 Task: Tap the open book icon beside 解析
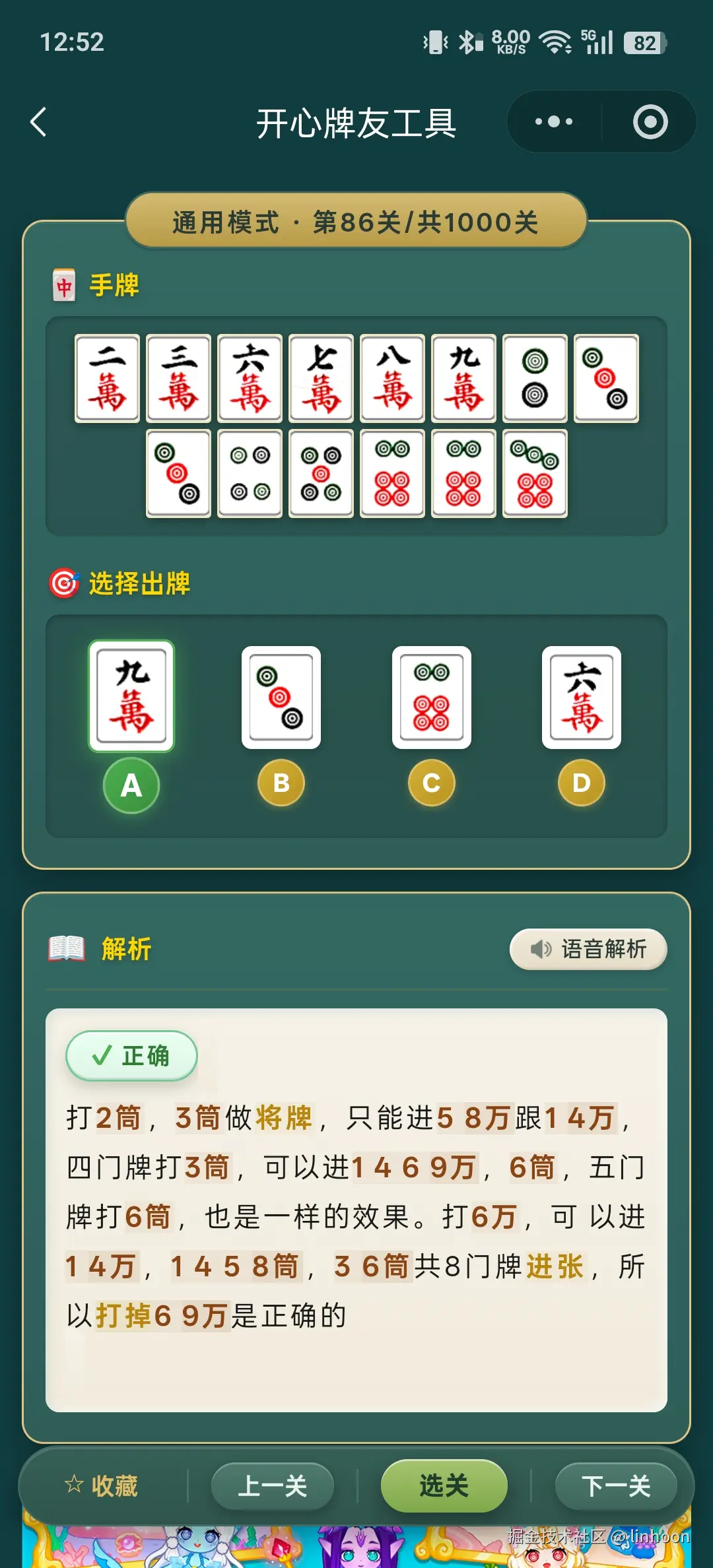(x=67, y=950)
